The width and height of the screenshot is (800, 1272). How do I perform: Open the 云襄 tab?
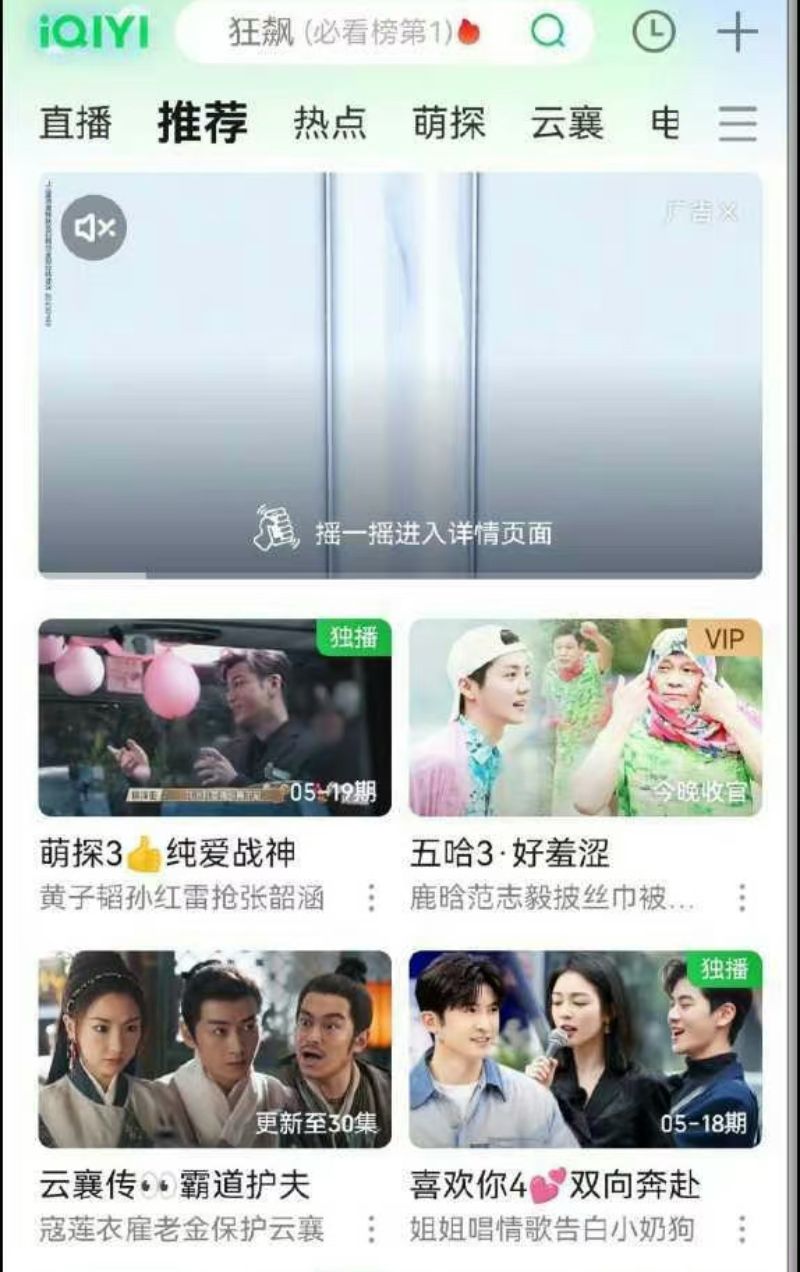567,124
